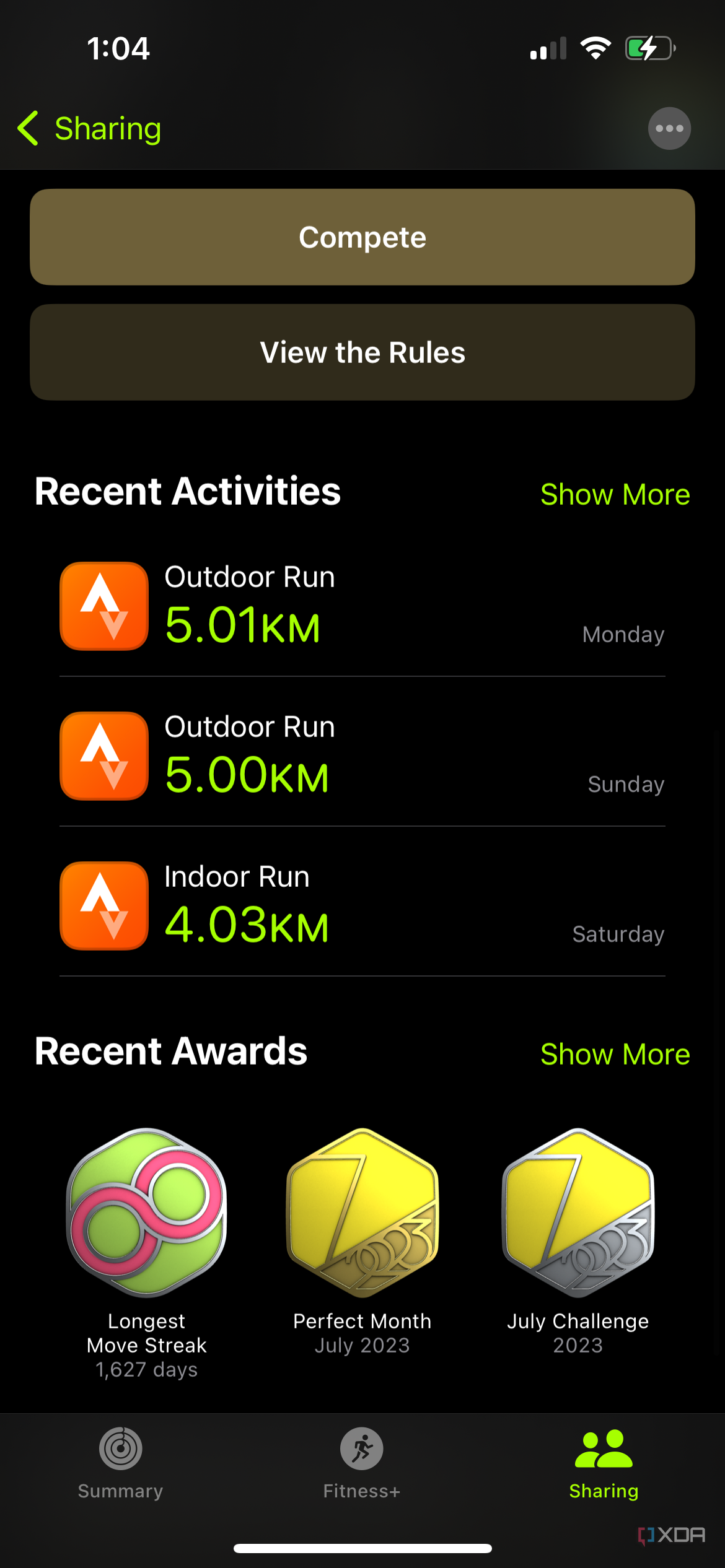Open the Longest Move Streak award badge
The width and height of the screenshot is (725, 1568).
point(146,1214)
